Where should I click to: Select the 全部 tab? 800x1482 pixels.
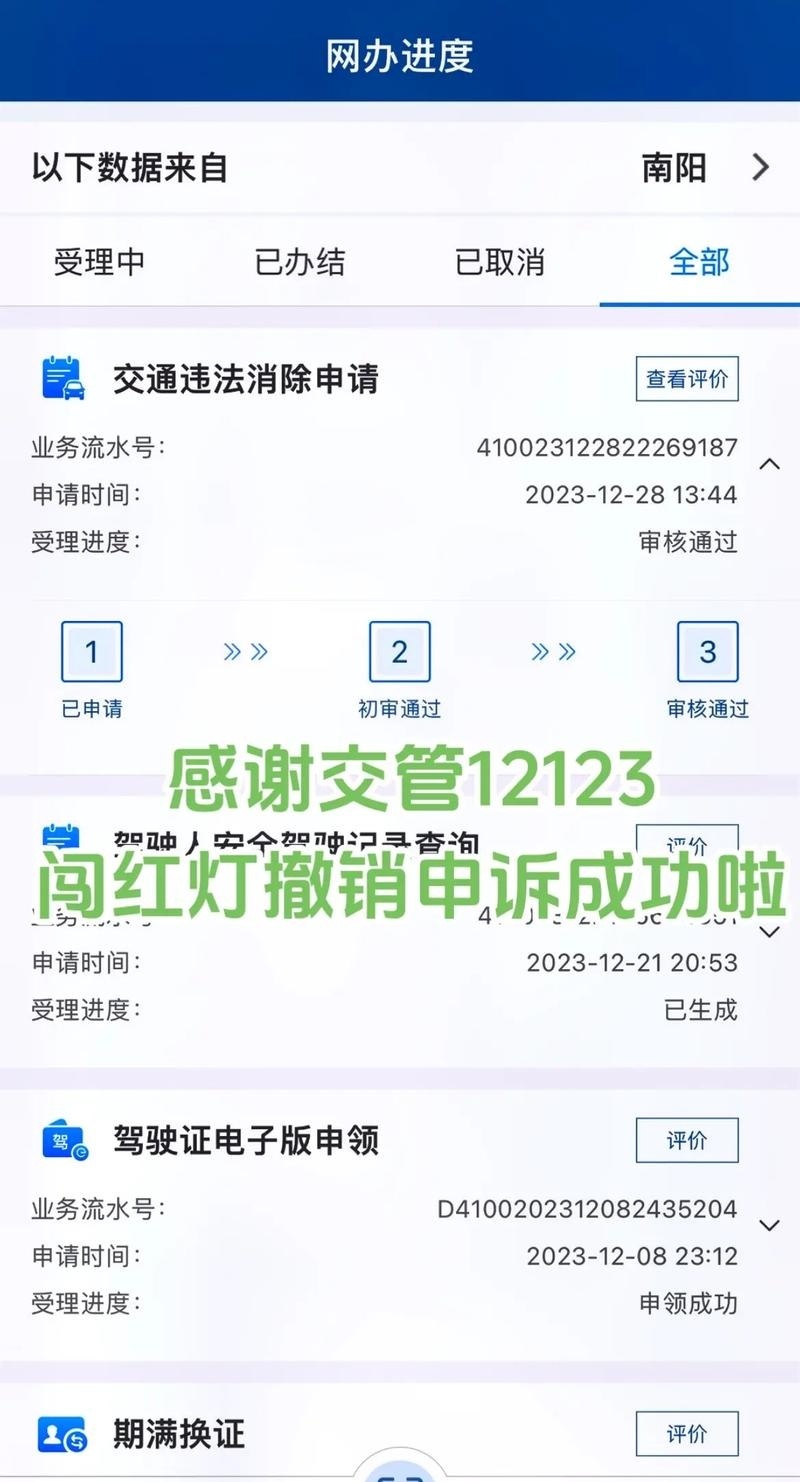(700, 262)
